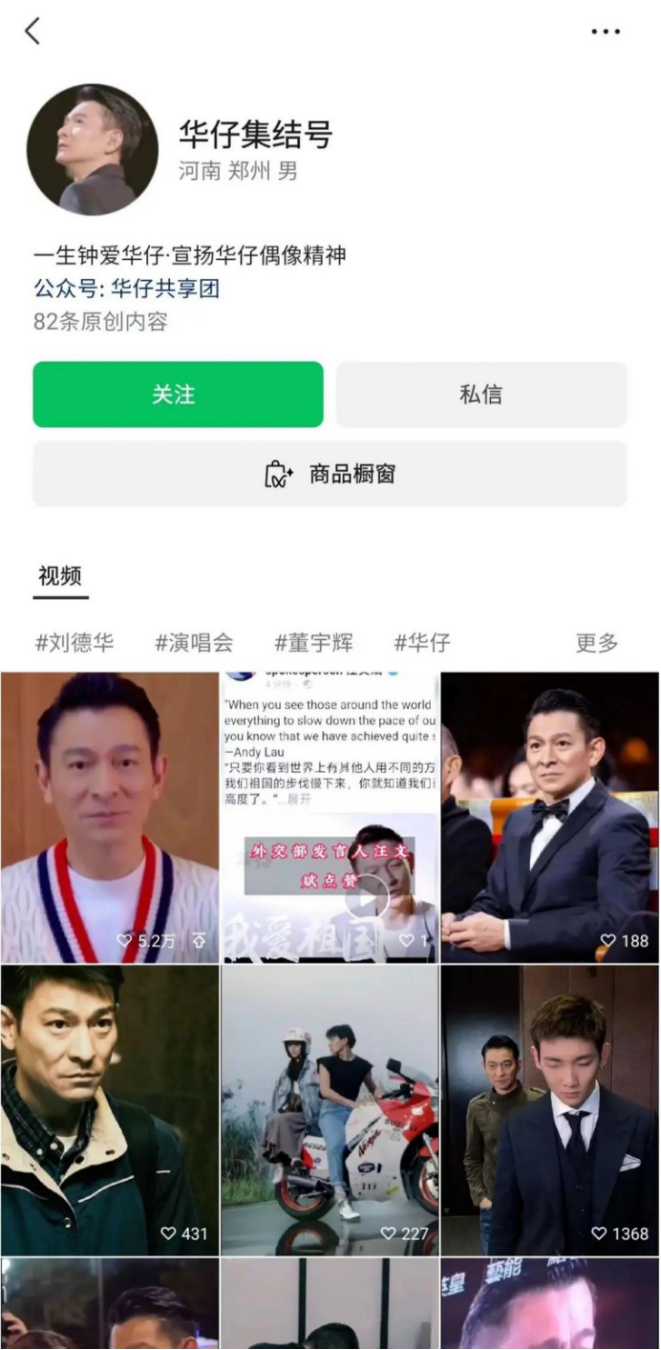Screen dimensions: 661x1350
Task: Show more tags with 更多
Action: click(x=597, y=643)
